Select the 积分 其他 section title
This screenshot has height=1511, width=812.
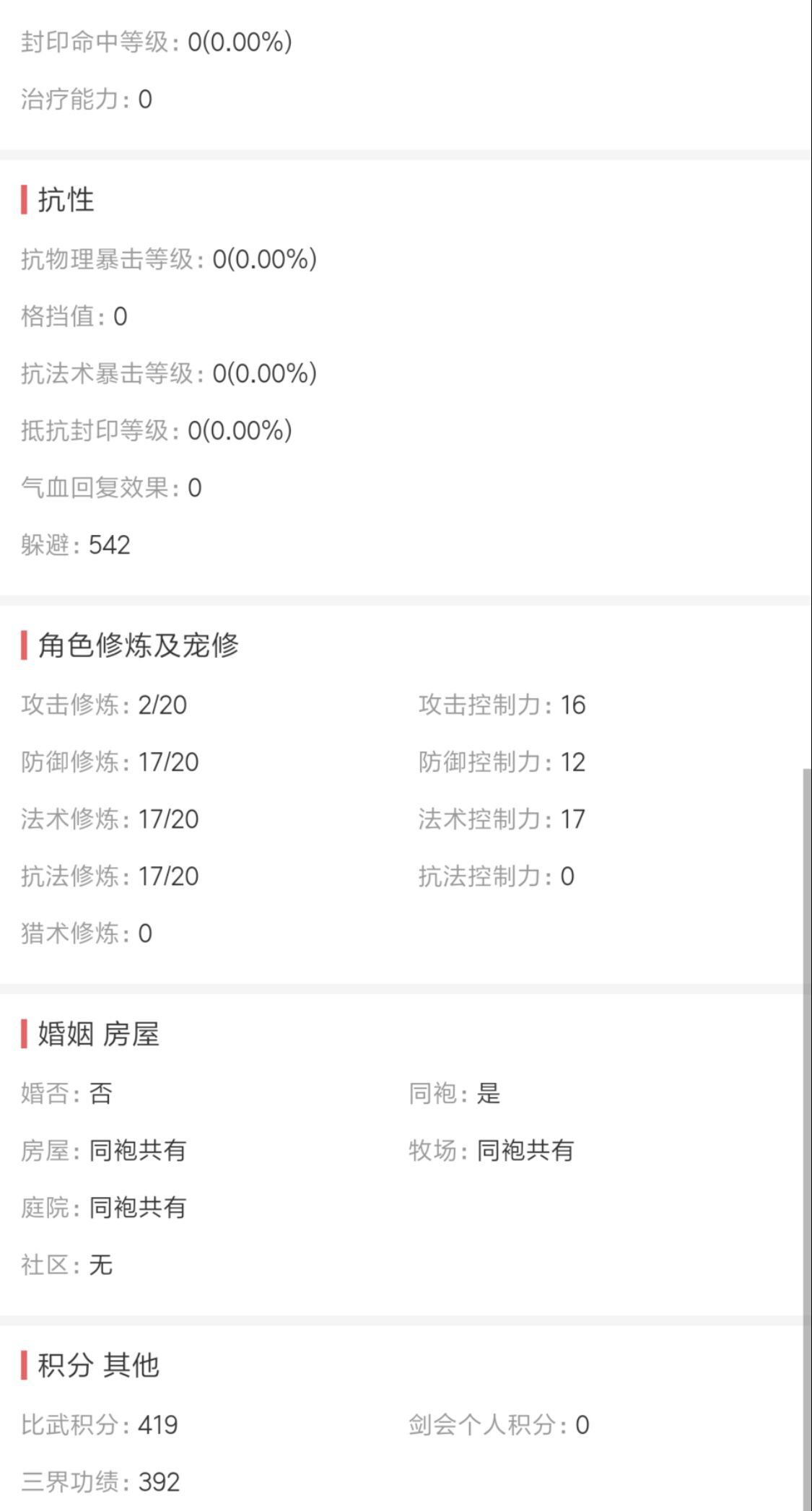click(101, 1363)
